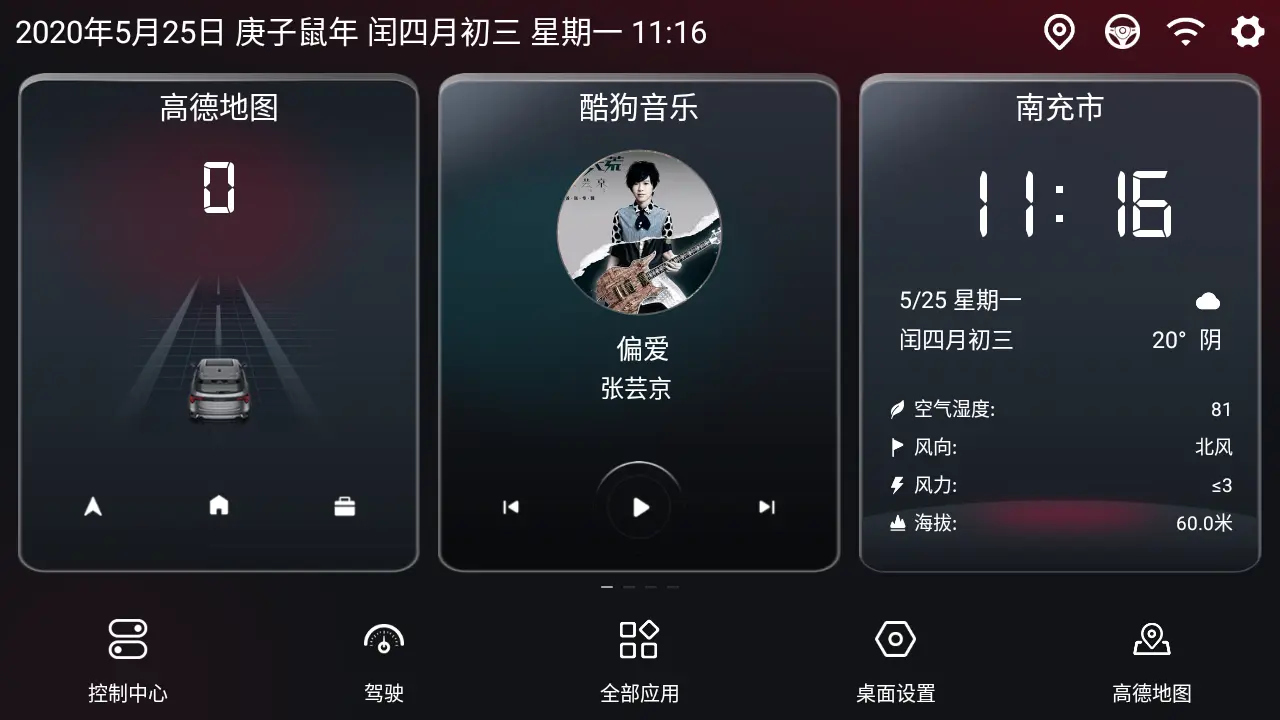Viewport: 1280px width, 720px height.
Task: Launch 高德地图 from the bottom bar
Action: pyautogui.click(x=1152, y=657)
